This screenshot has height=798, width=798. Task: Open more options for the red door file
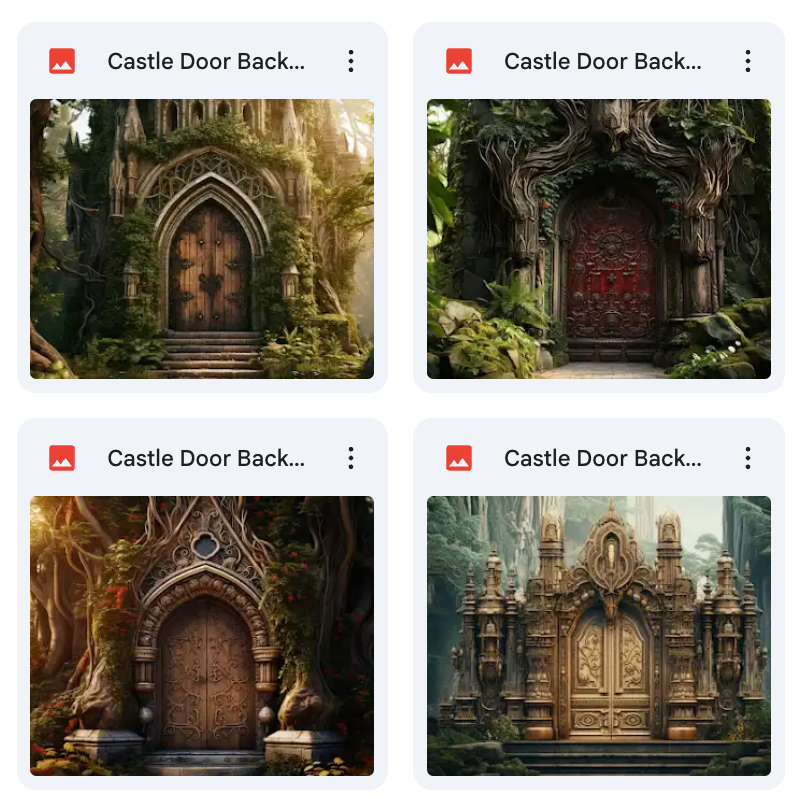[747, 61]
